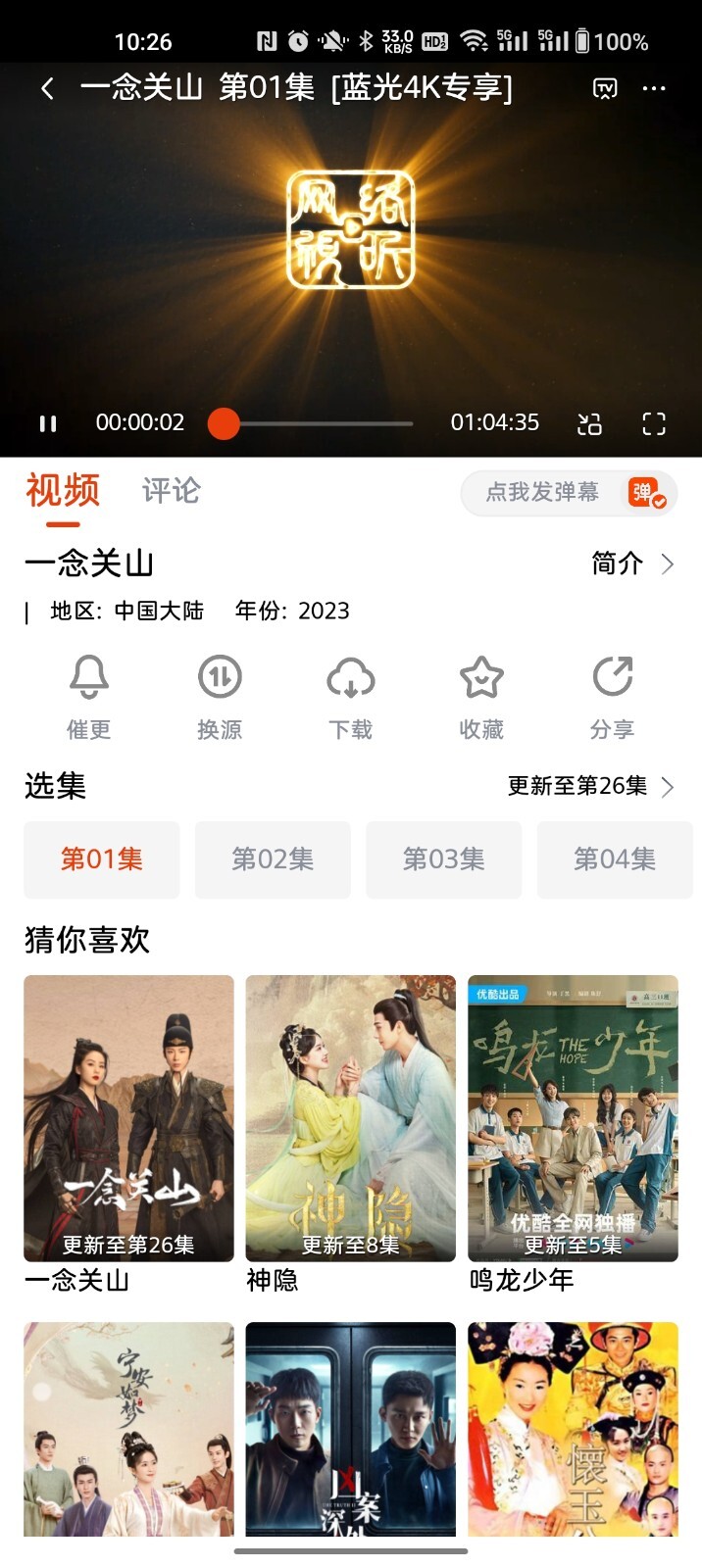Tap 换源 to switch source

click(220, 695)
